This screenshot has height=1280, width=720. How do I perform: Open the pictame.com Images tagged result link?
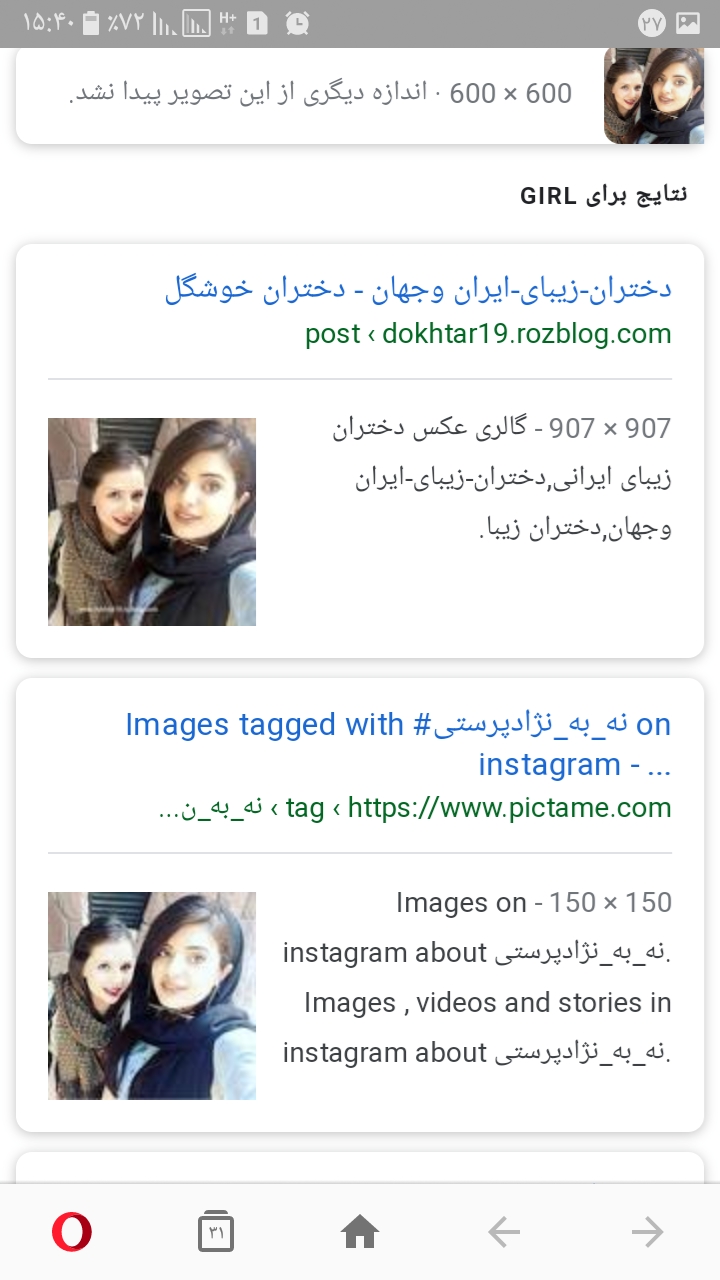398,744
